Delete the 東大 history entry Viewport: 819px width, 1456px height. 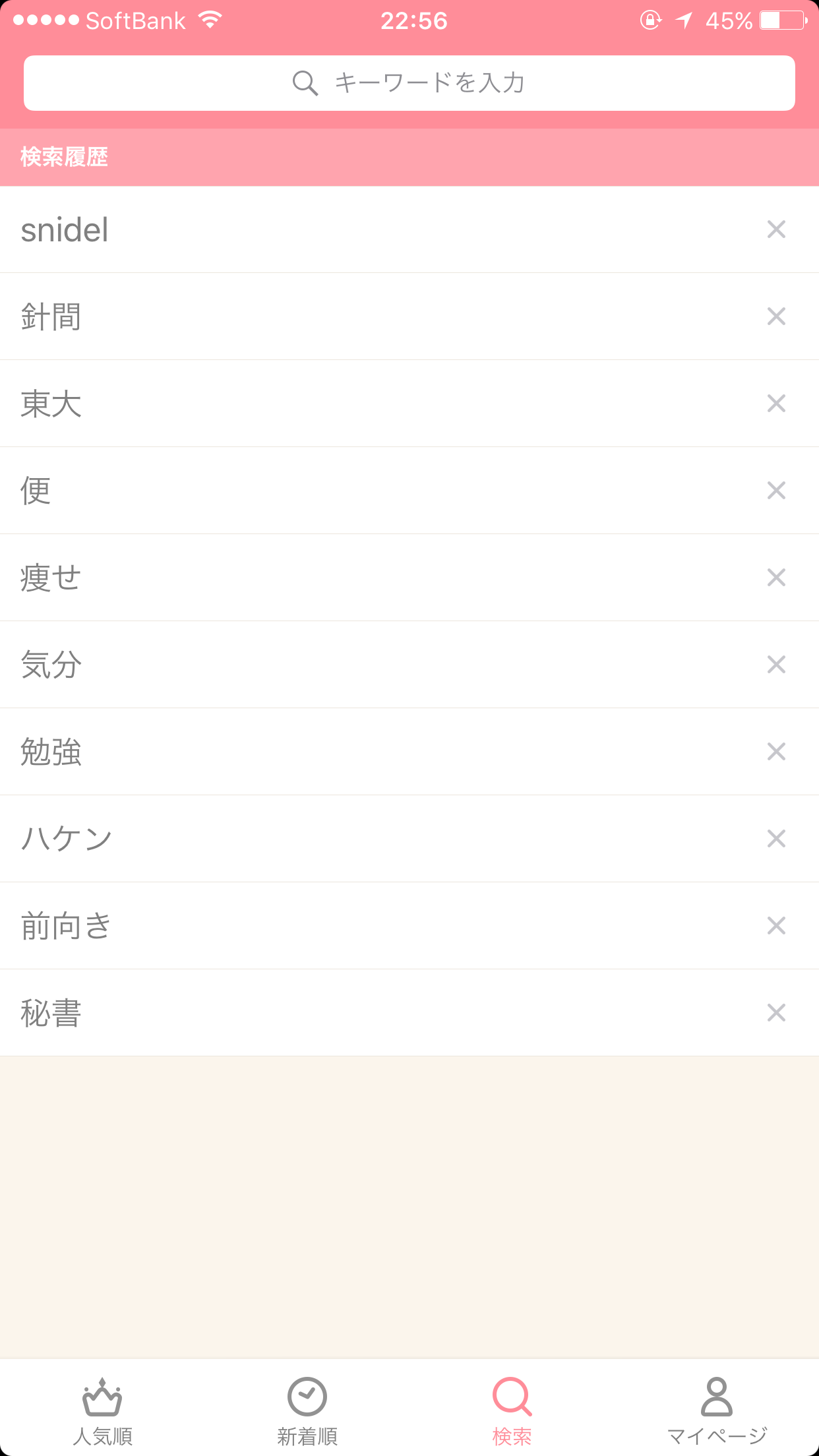(776, 404)
